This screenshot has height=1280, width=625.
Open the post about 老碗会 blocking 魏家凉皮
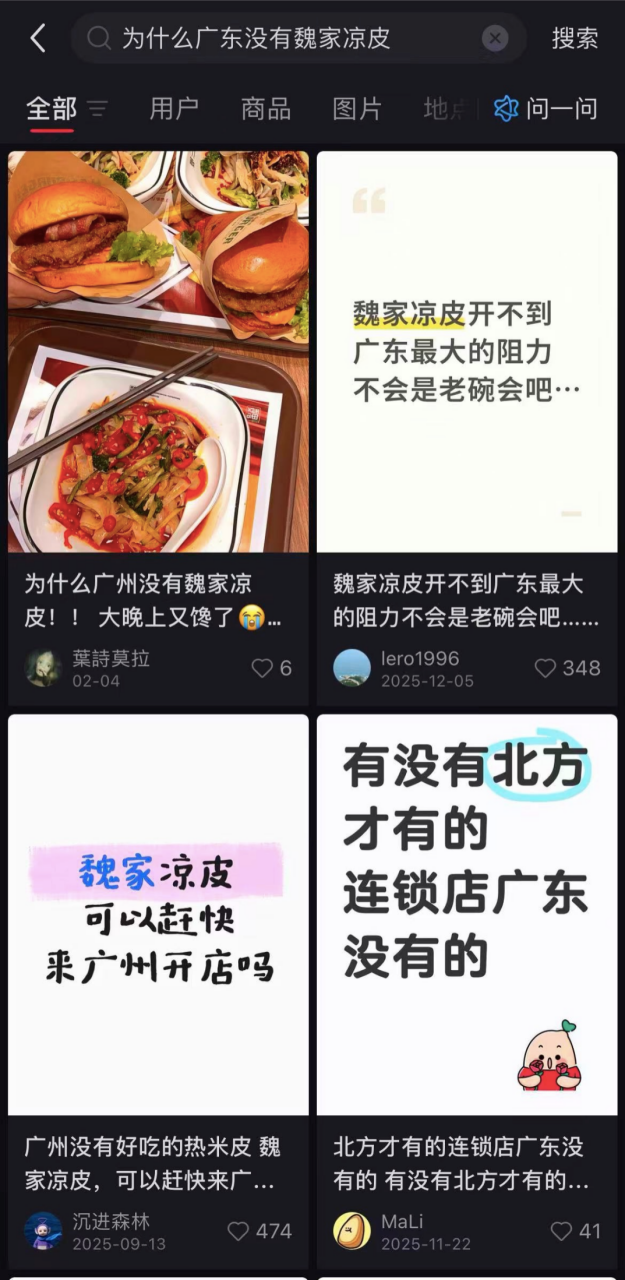tap(466, 351)
